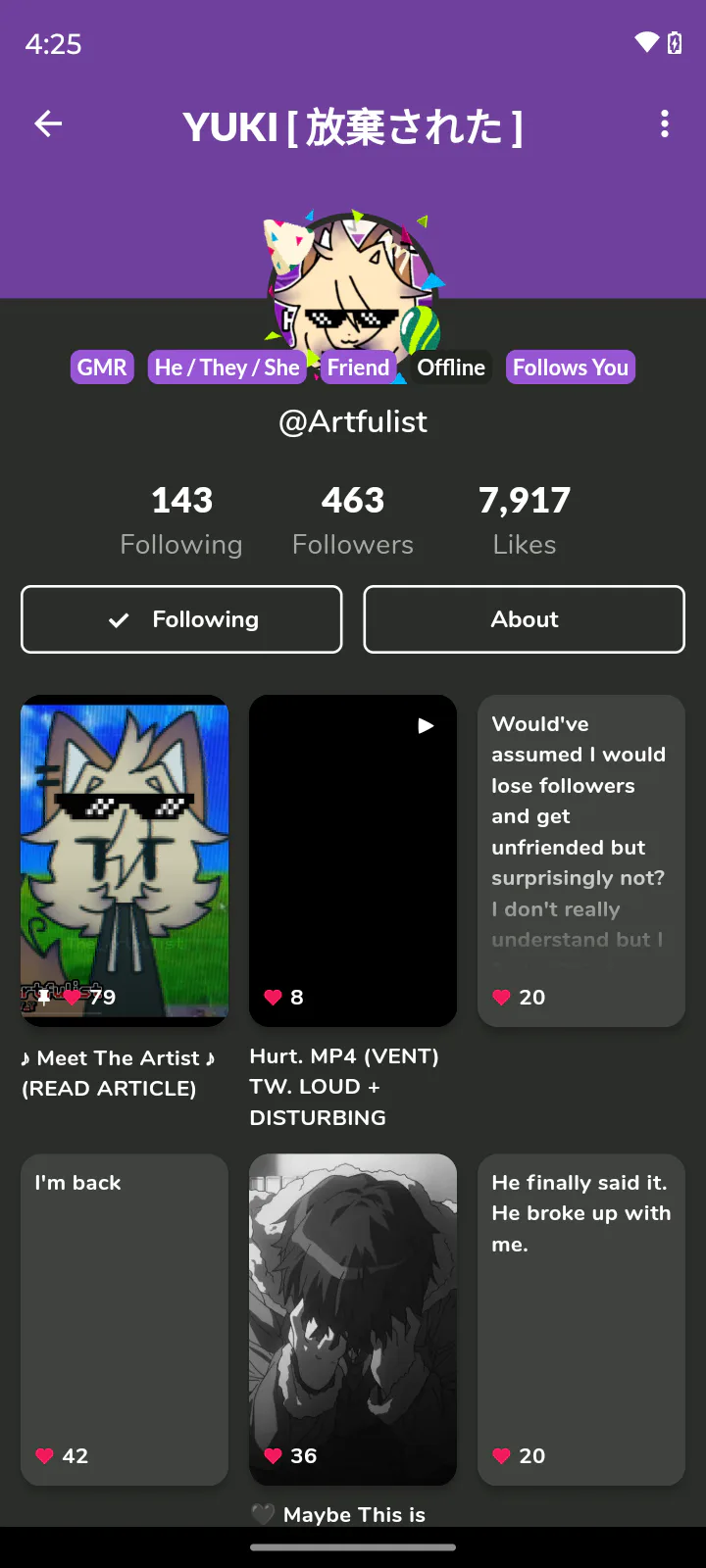Open the About section
706x1568 pixels.
click(525, 619)
